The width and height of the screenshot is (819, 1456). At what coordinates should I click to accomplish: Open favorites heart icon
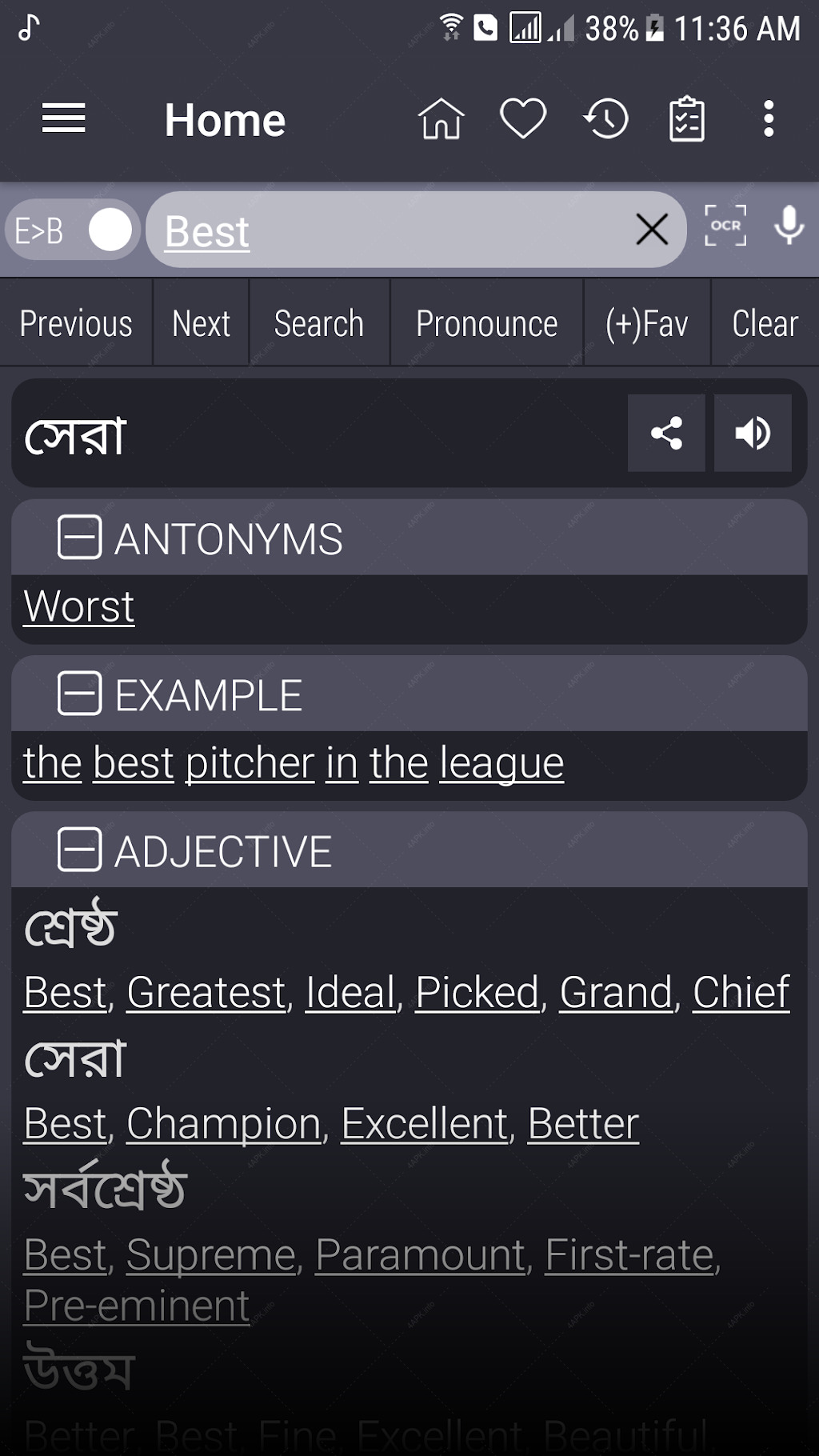523,119
